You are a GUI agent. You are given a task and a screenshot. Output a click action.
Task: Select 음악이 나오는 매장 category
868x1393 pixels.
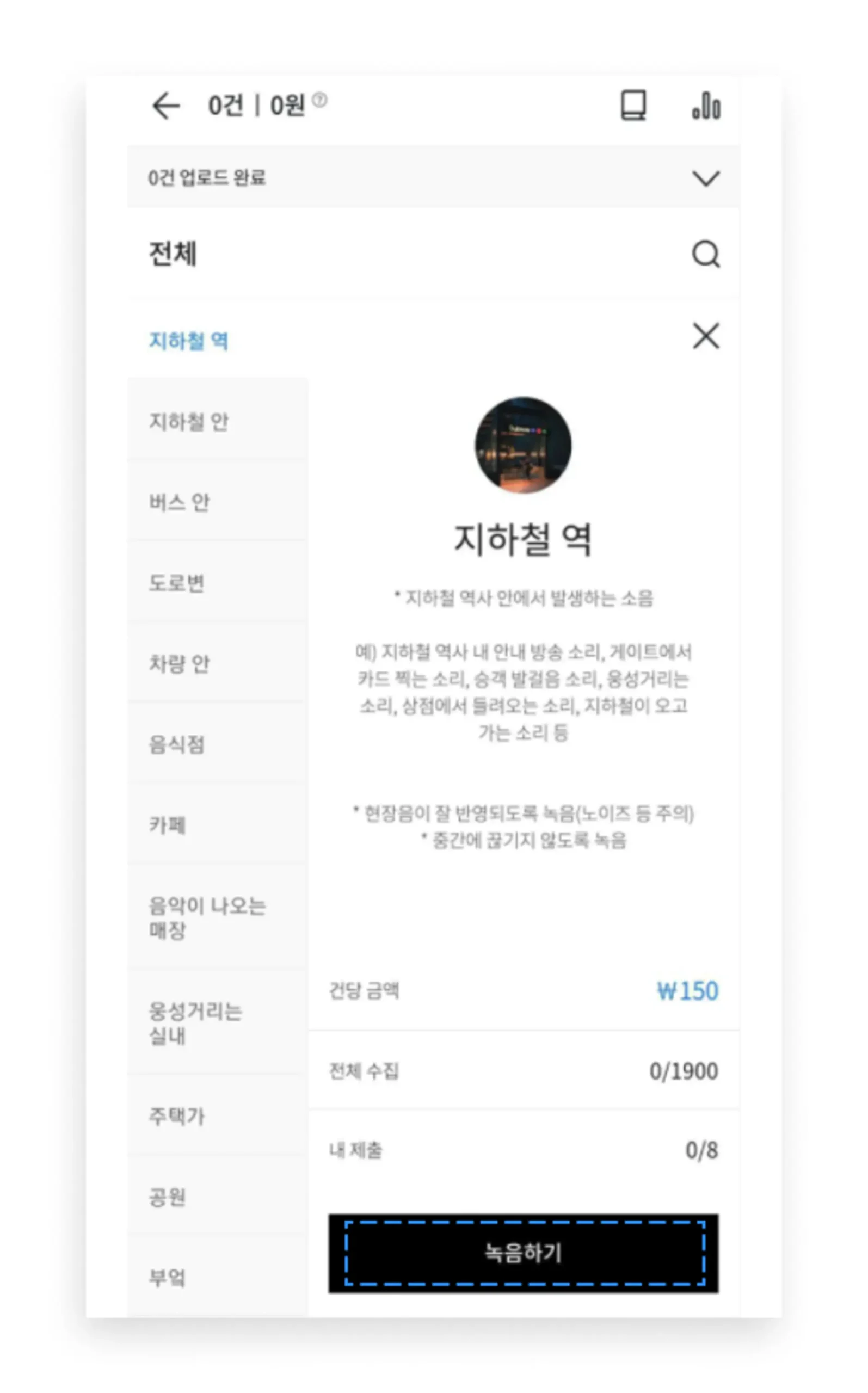[x=207, y=918]
